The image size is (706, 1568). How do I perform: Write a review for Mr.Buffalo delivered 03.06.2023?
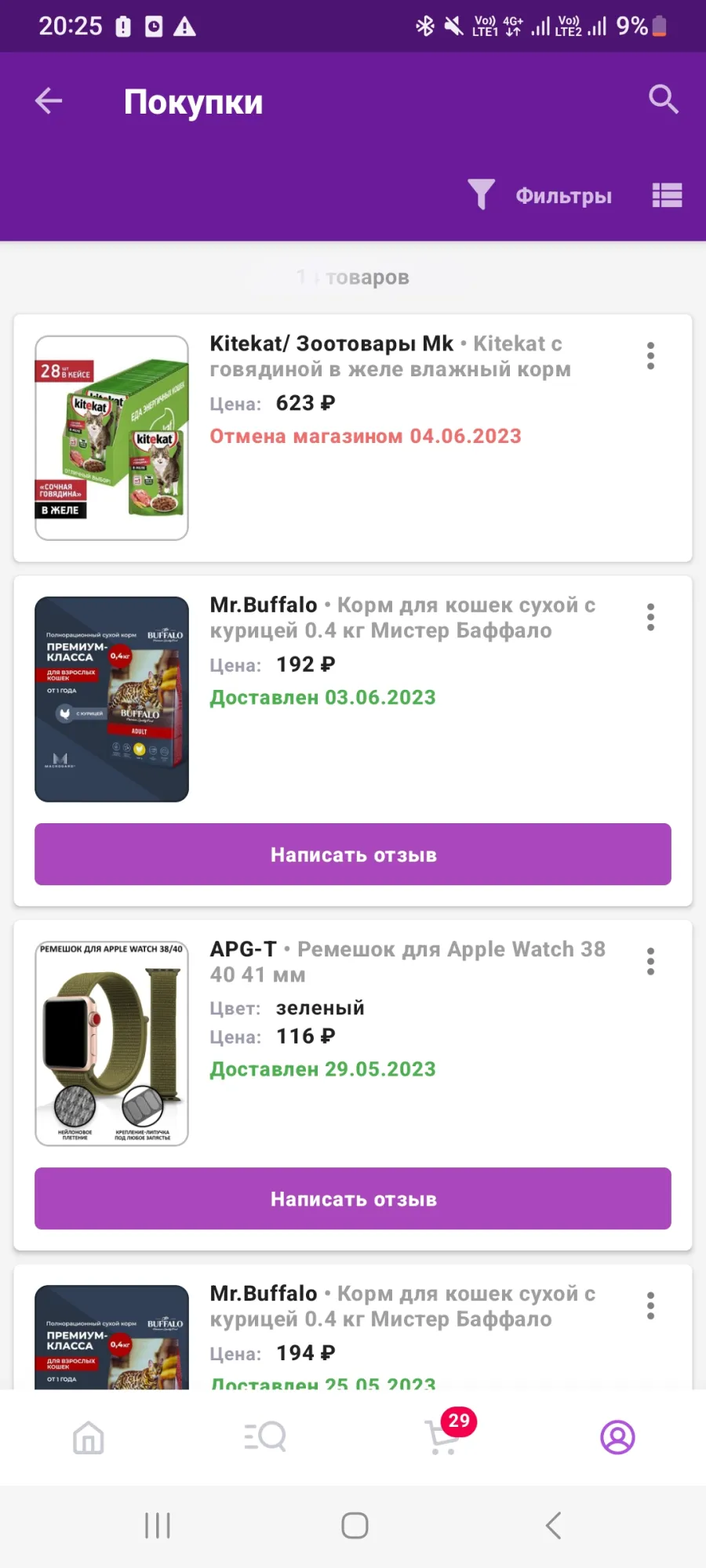353,855
